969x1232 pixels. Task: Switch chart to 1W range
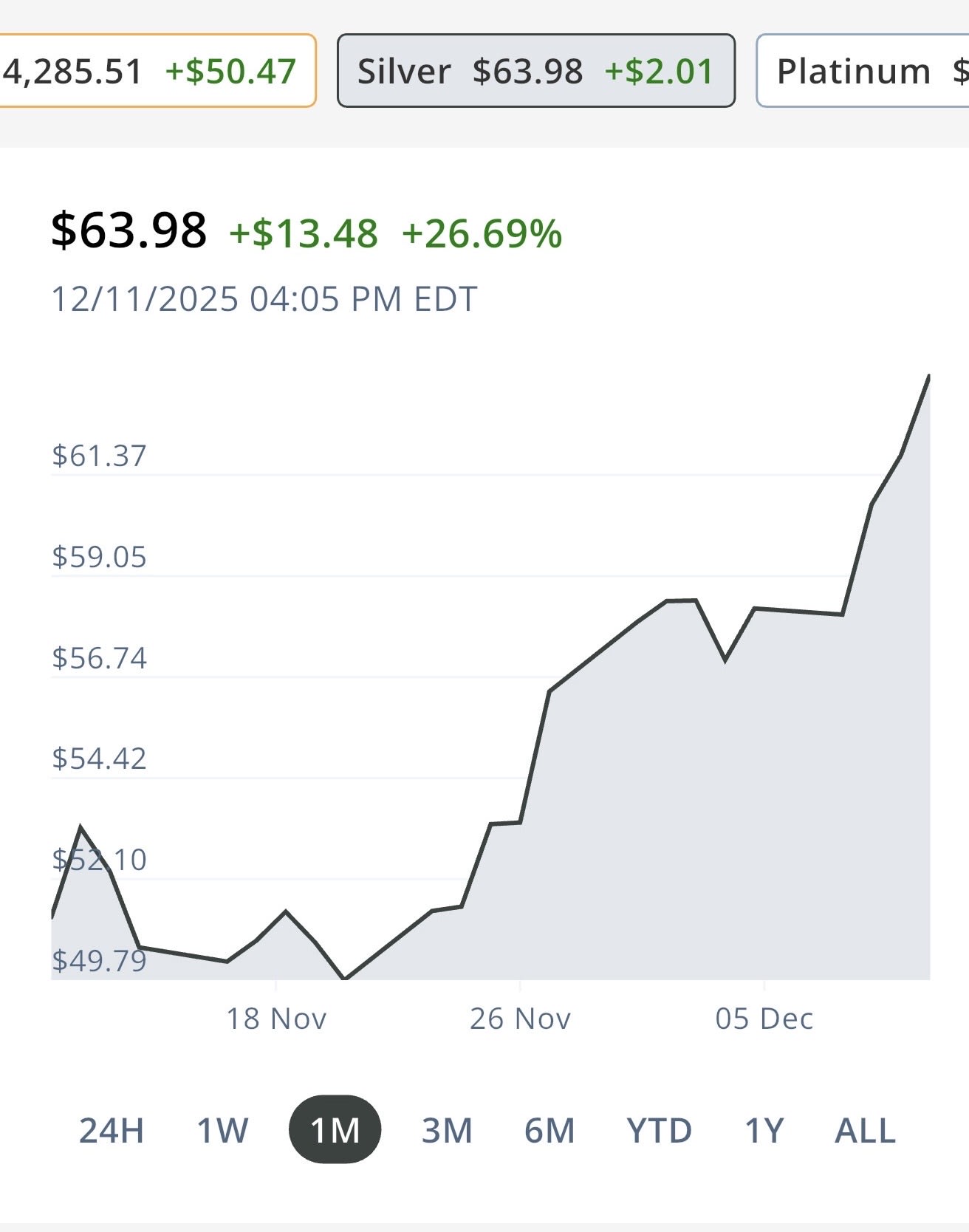point(222,1130)
